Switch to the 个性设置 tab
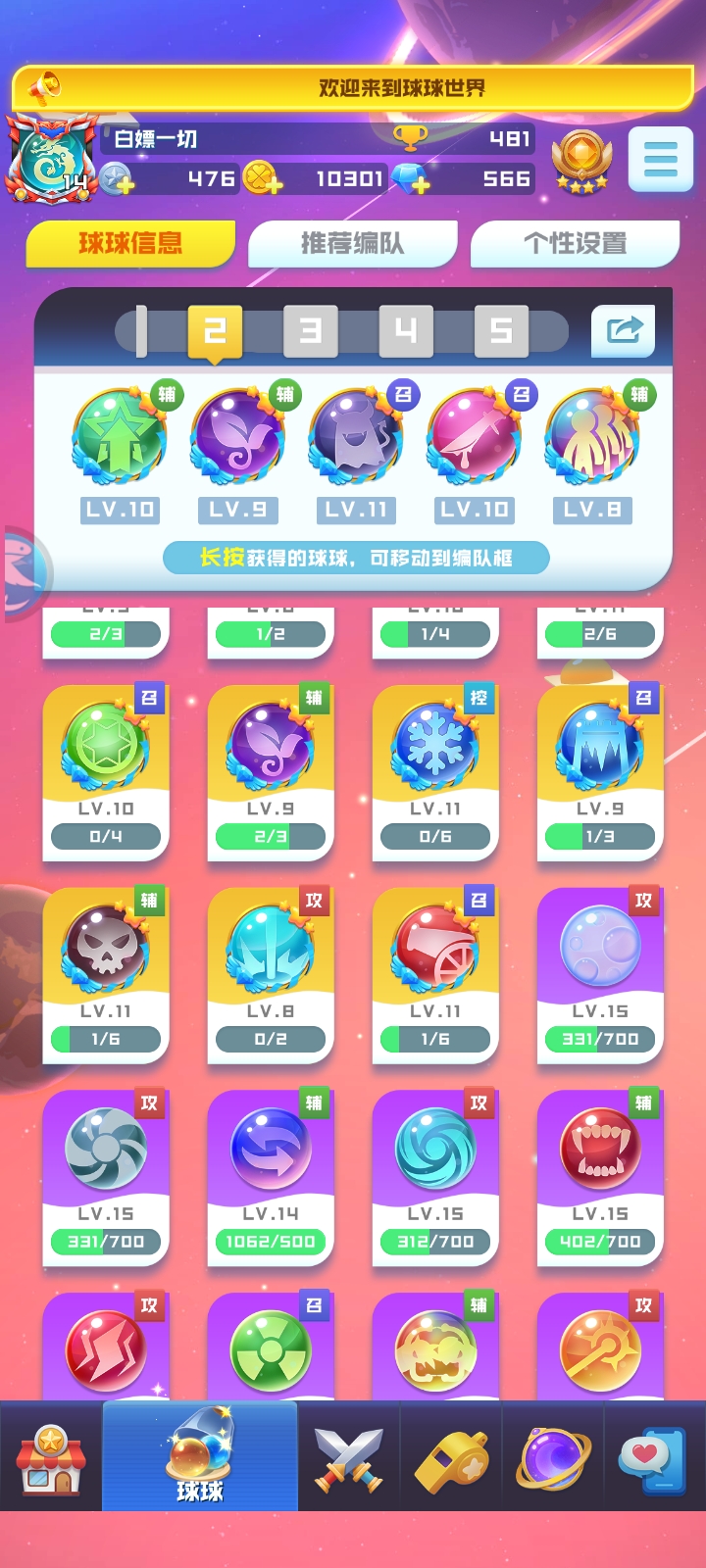 575,243
